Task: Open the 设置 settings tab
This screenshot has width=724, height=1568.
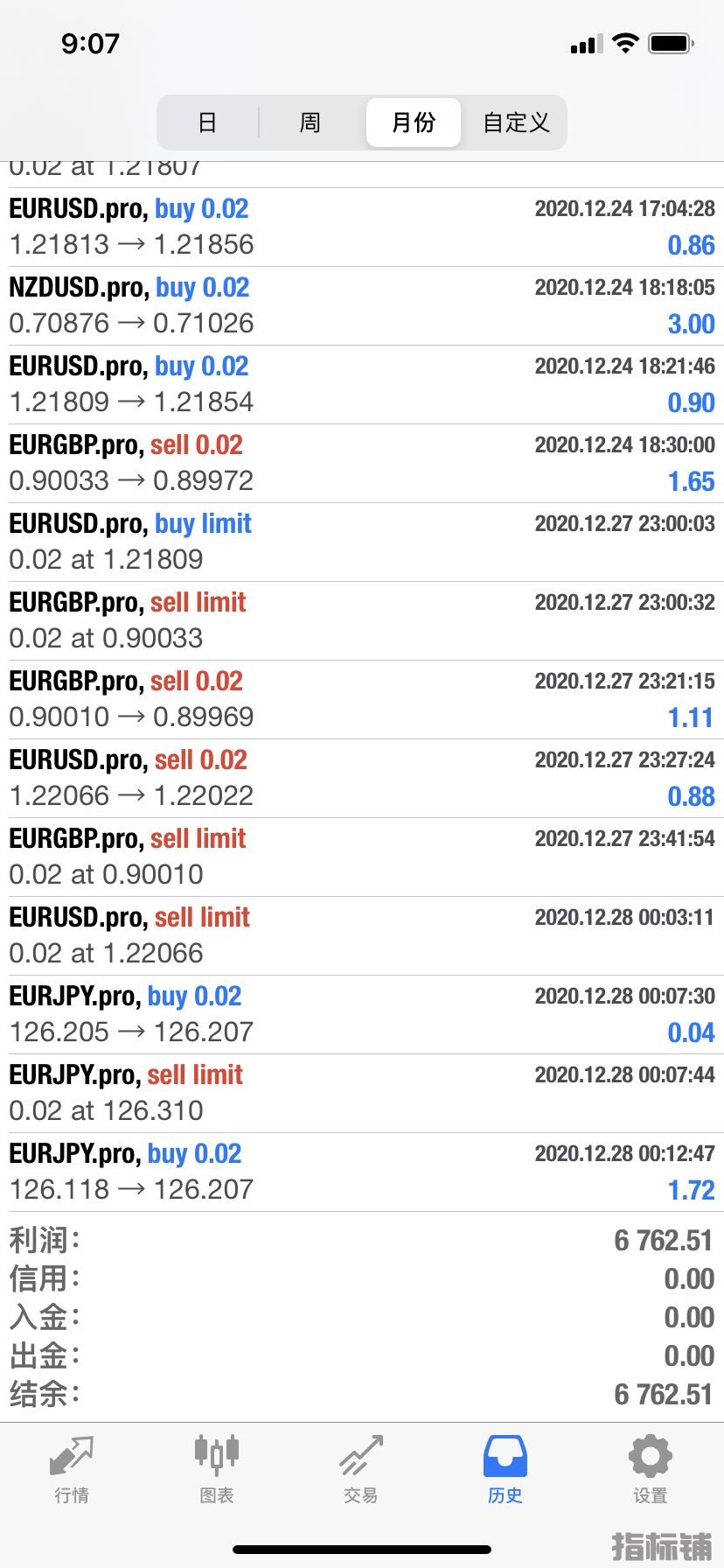Action: (x=650, y=1470)
